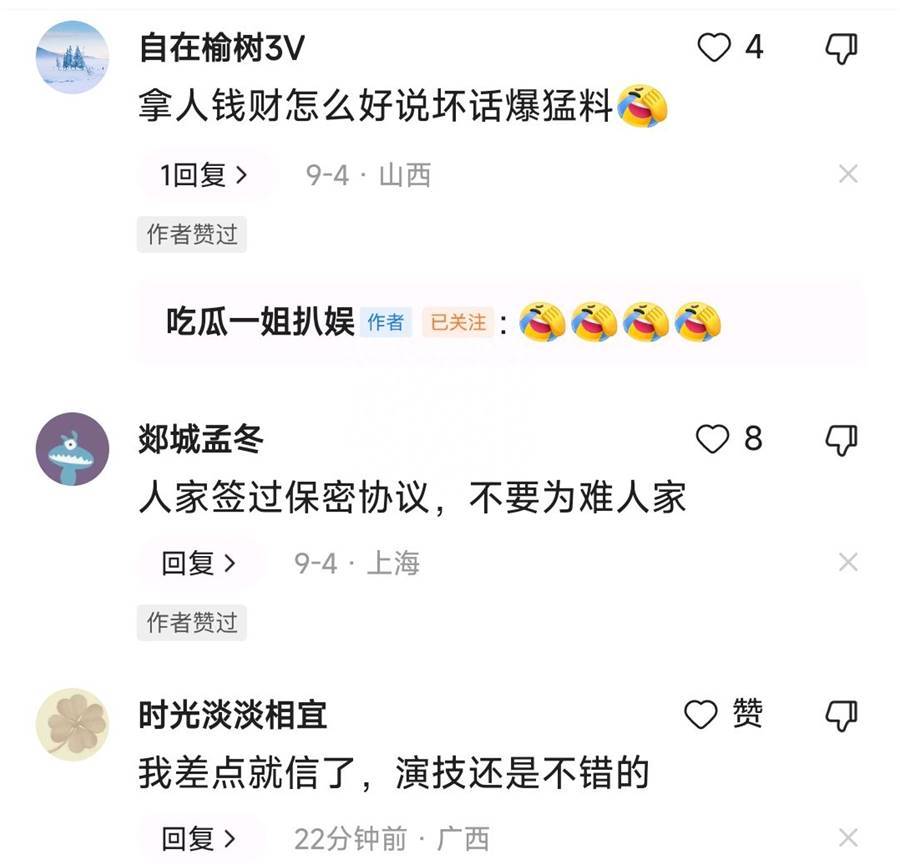Like the comment by 时光淡淡相宜
900x864 pixels.
tap(702, 714)
